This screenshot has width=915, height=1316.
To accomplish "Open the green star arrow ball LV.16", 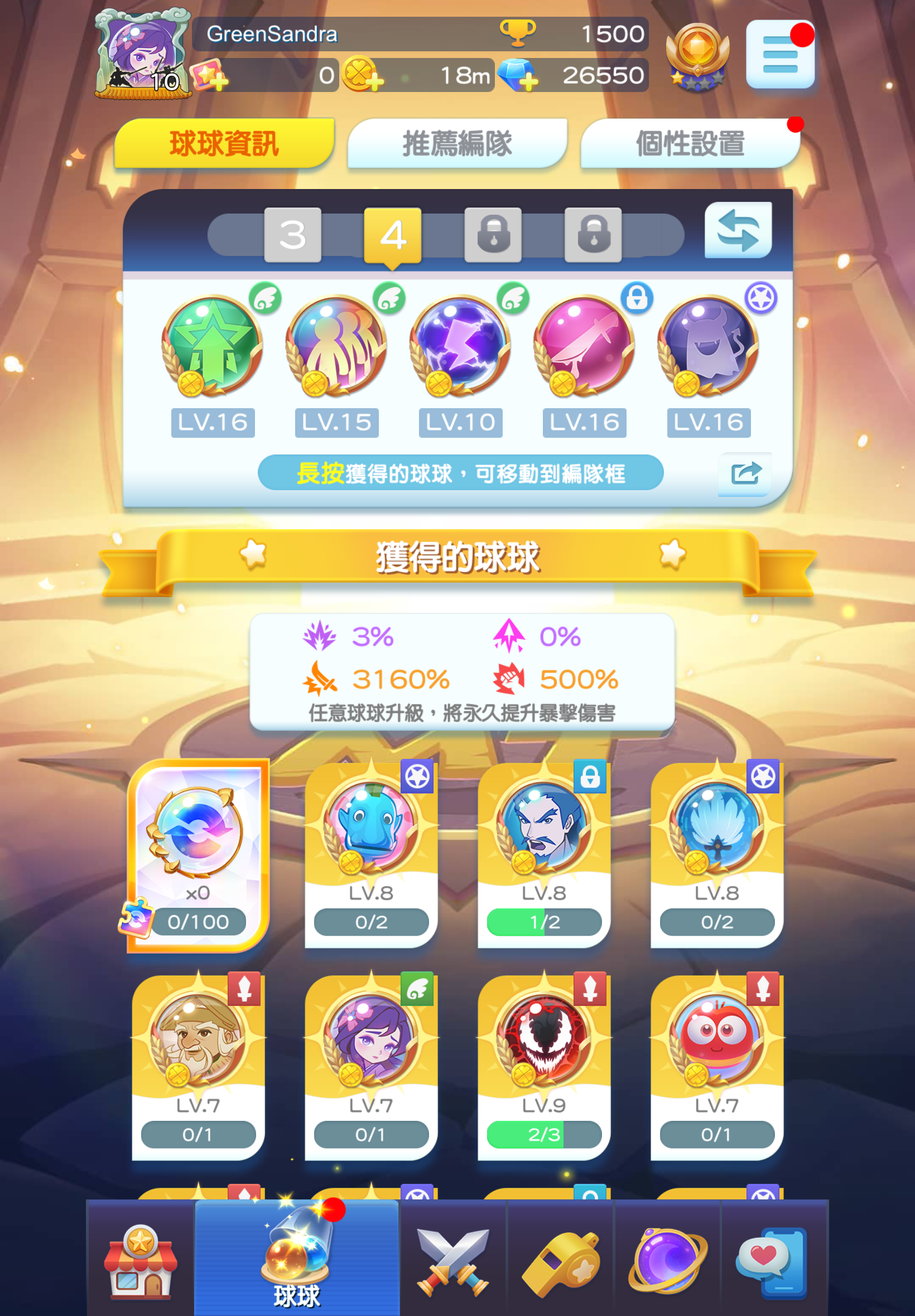I will click(x=213, y=346).
